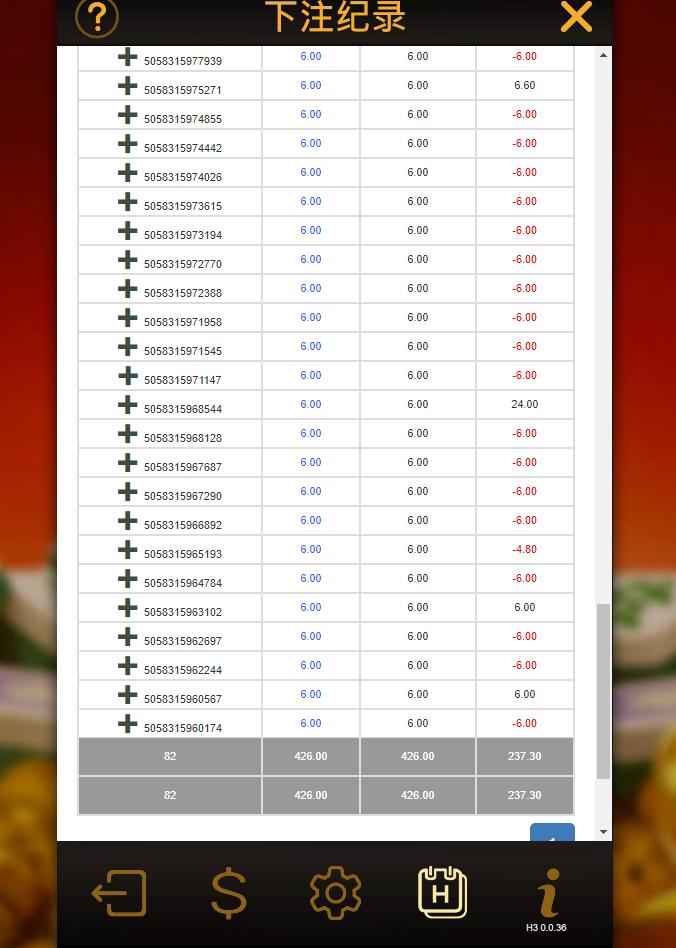This screenshot has height=948, width=676.
Task: Expand record 5058315967290
Action: (x=128, y=492)
